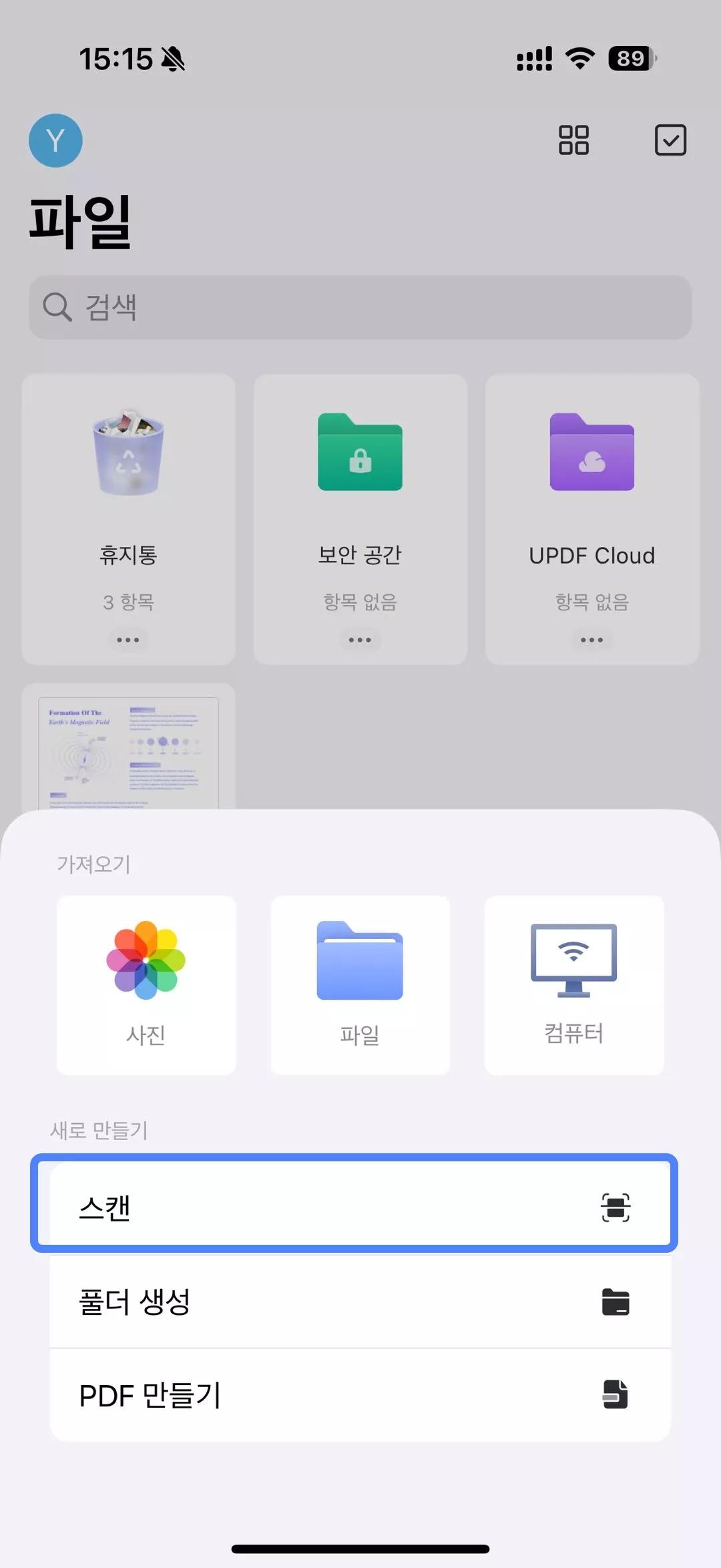The image size is (721, 1568).
Task: Show more options for UPDF Cloud
Action: point(591,640)
